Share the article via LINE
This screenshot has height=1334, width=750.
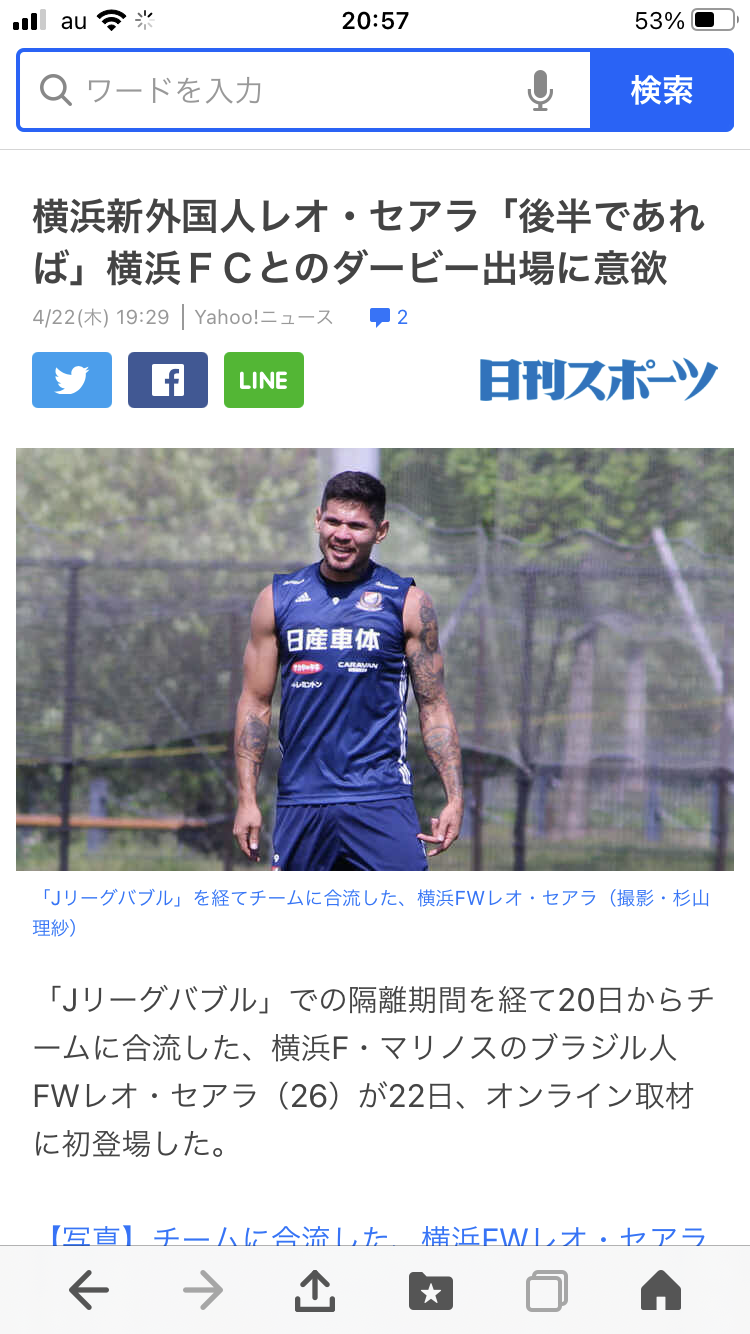click(x=264, y=380)
